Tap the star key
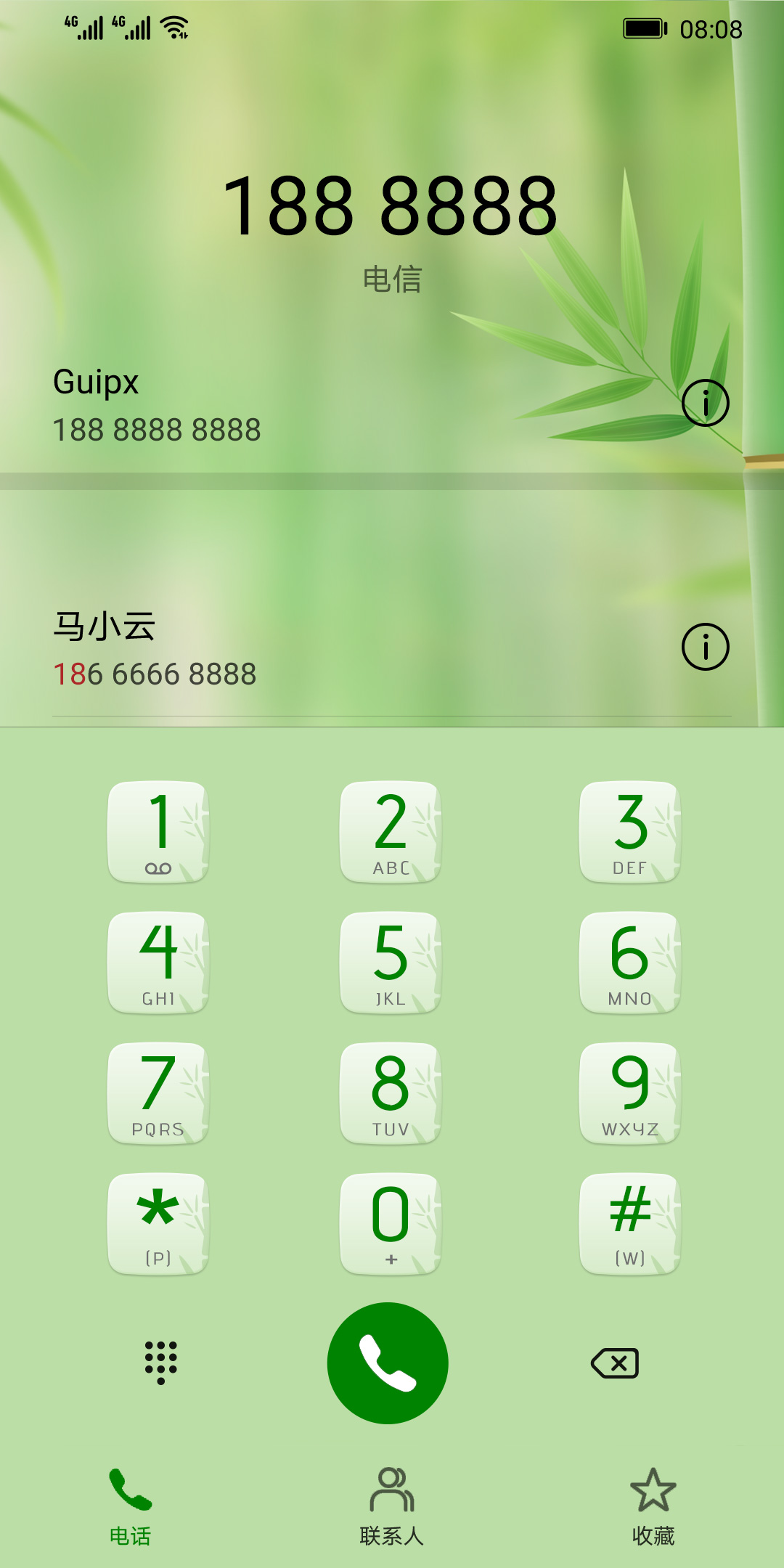Viewport: 784px width, 1568px height. click(158, 1224)
